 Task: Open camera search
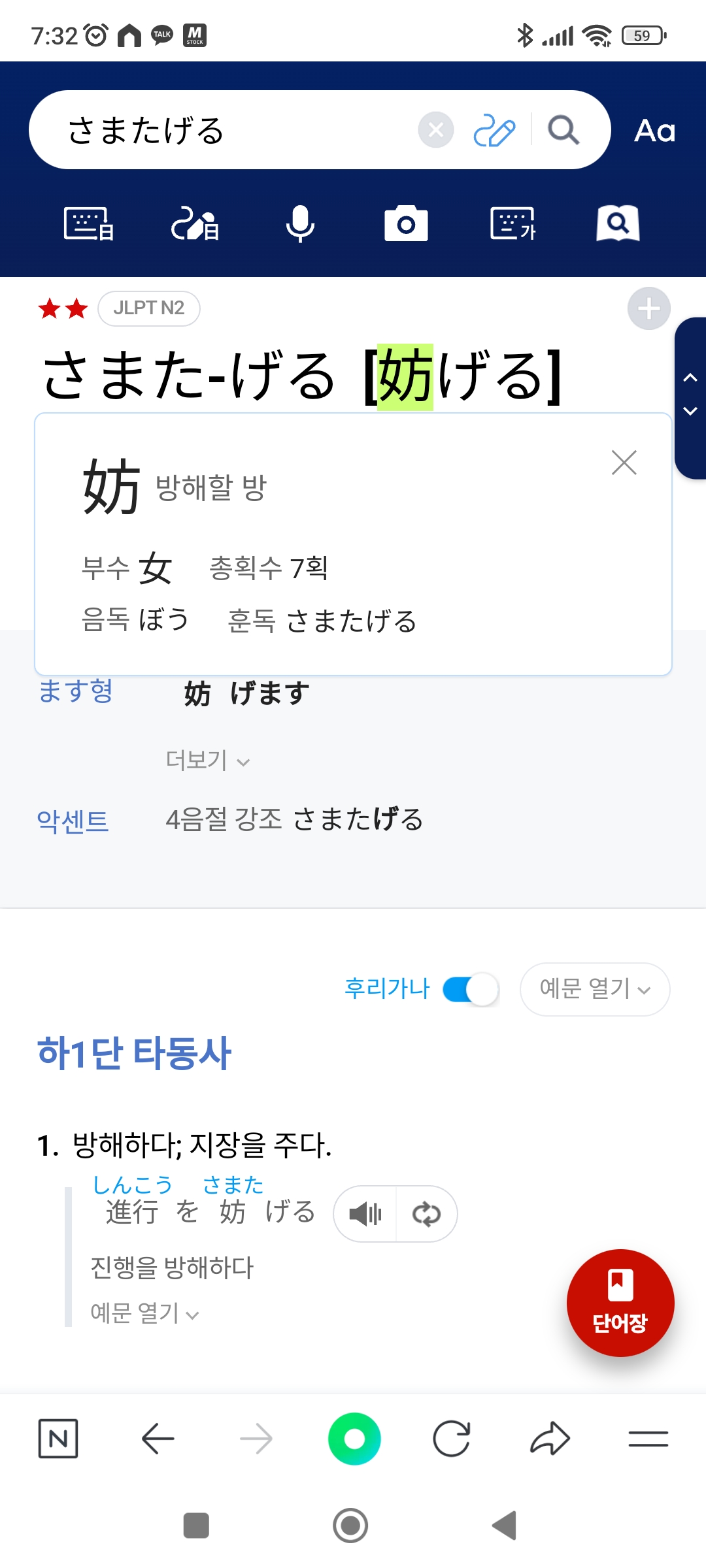[406, 224]
